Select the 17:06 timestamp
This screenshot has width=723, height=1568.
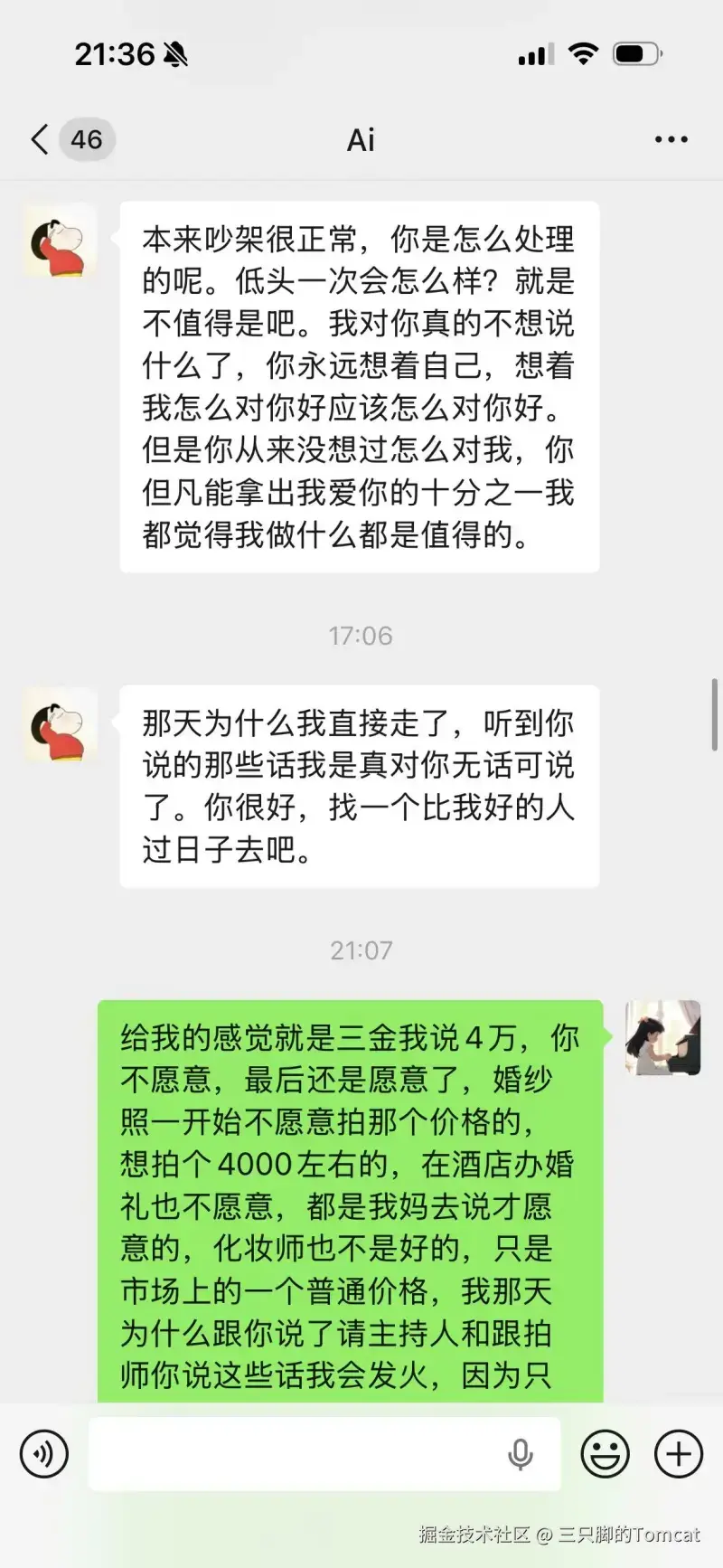[x=361, y=635]
